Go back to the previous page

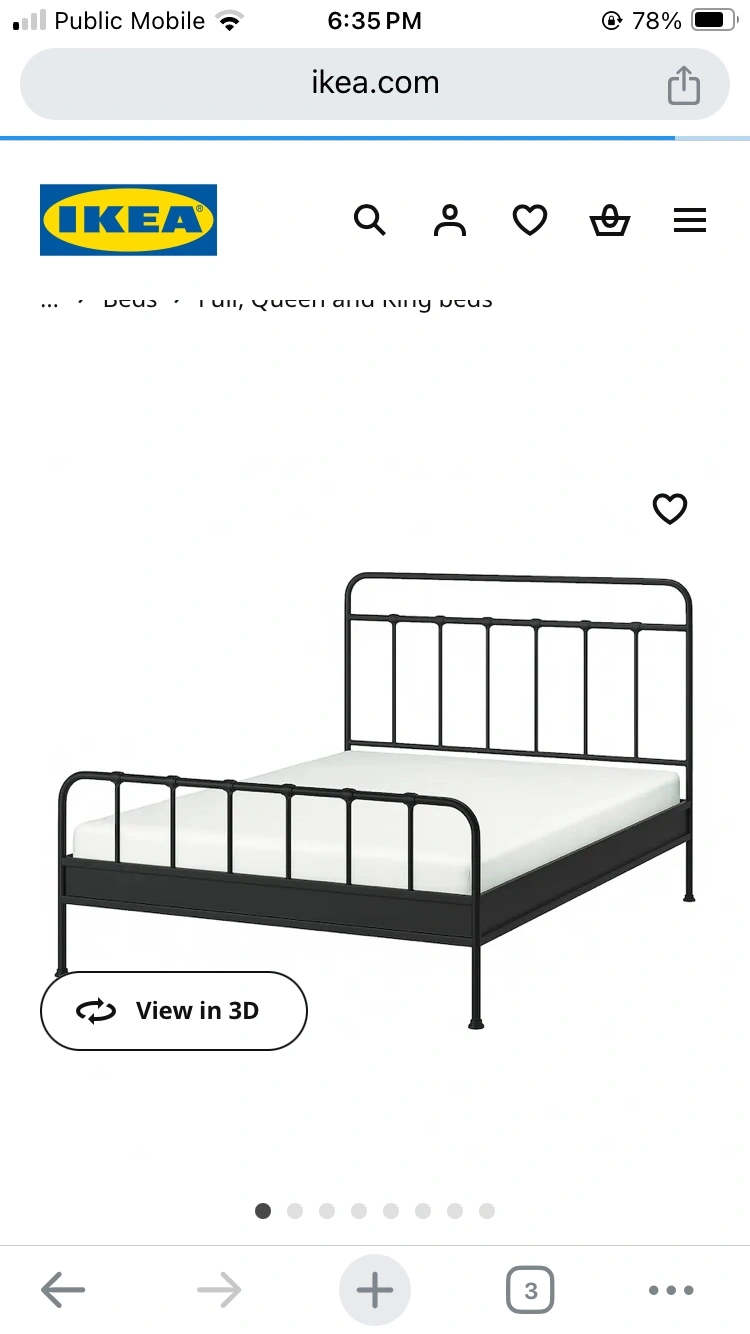(x=63, y=1290)
